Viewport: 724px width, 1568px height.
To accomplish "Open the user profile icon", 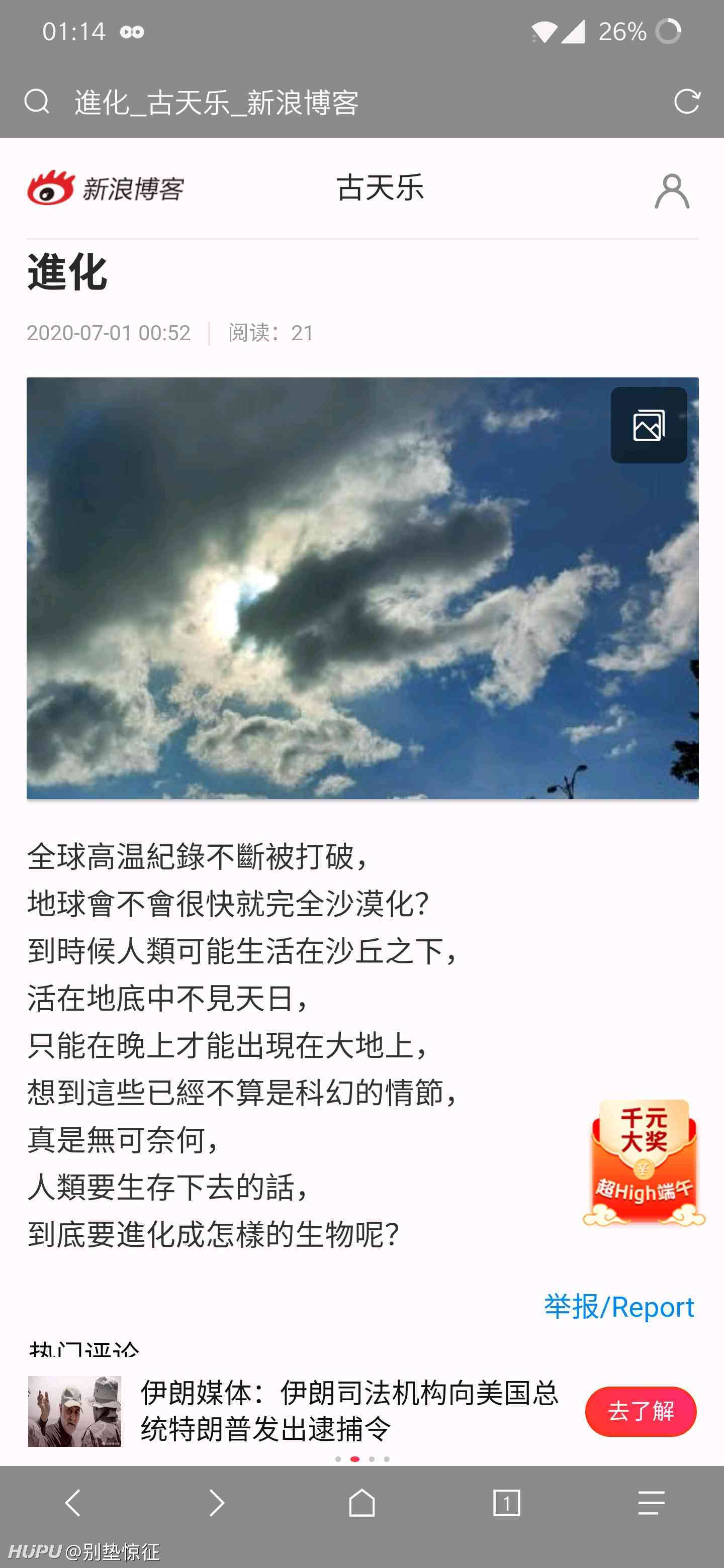I will (672, 190).
